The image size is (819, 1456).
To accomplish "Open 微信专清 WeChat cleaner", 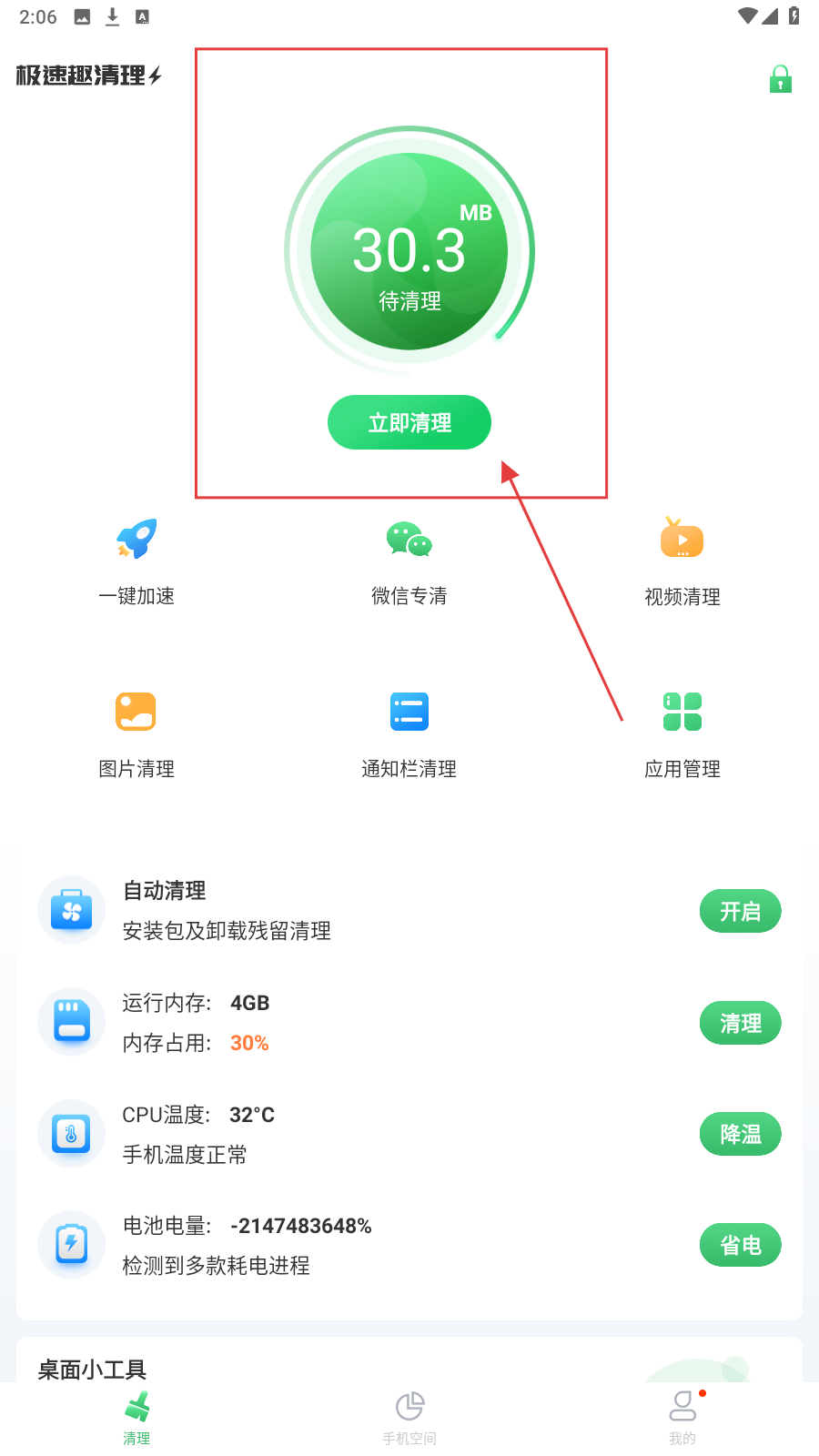I will 409,559.
